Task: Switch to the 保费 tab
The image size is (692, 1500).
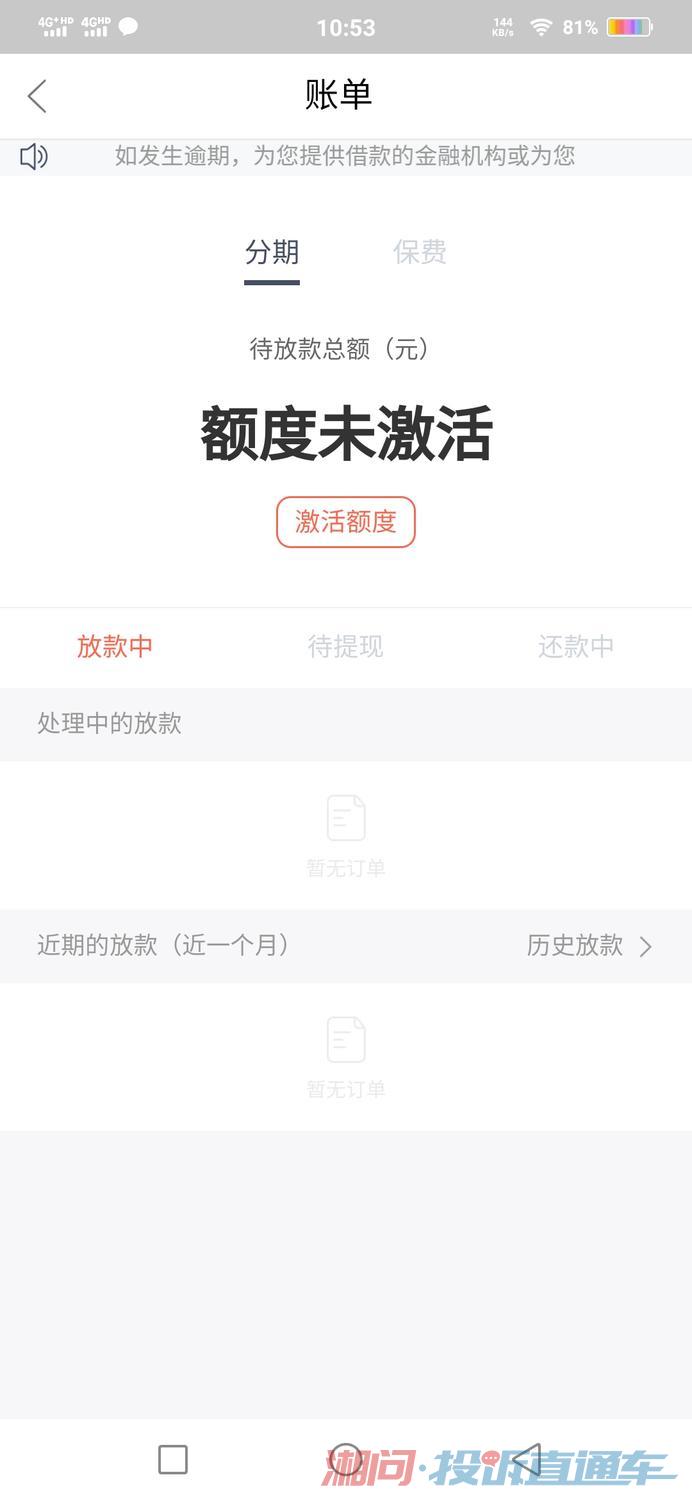Action: point(420,253)
